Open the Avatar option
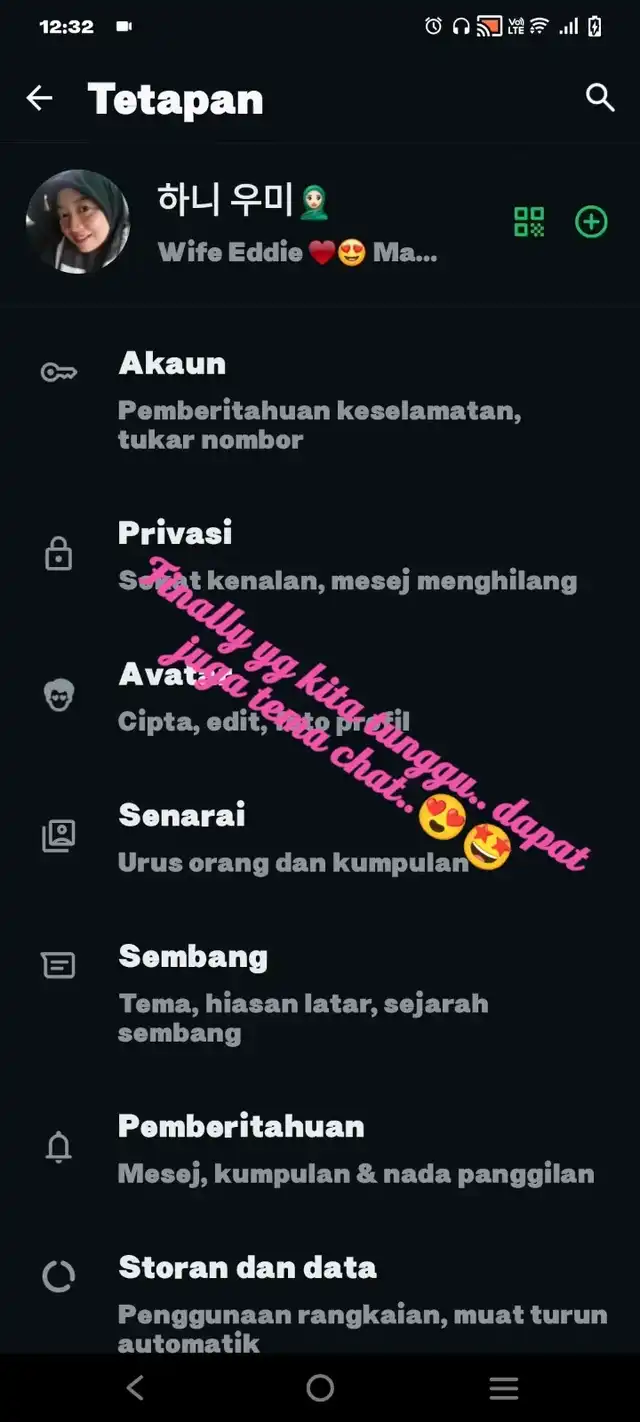 [320, 697]
